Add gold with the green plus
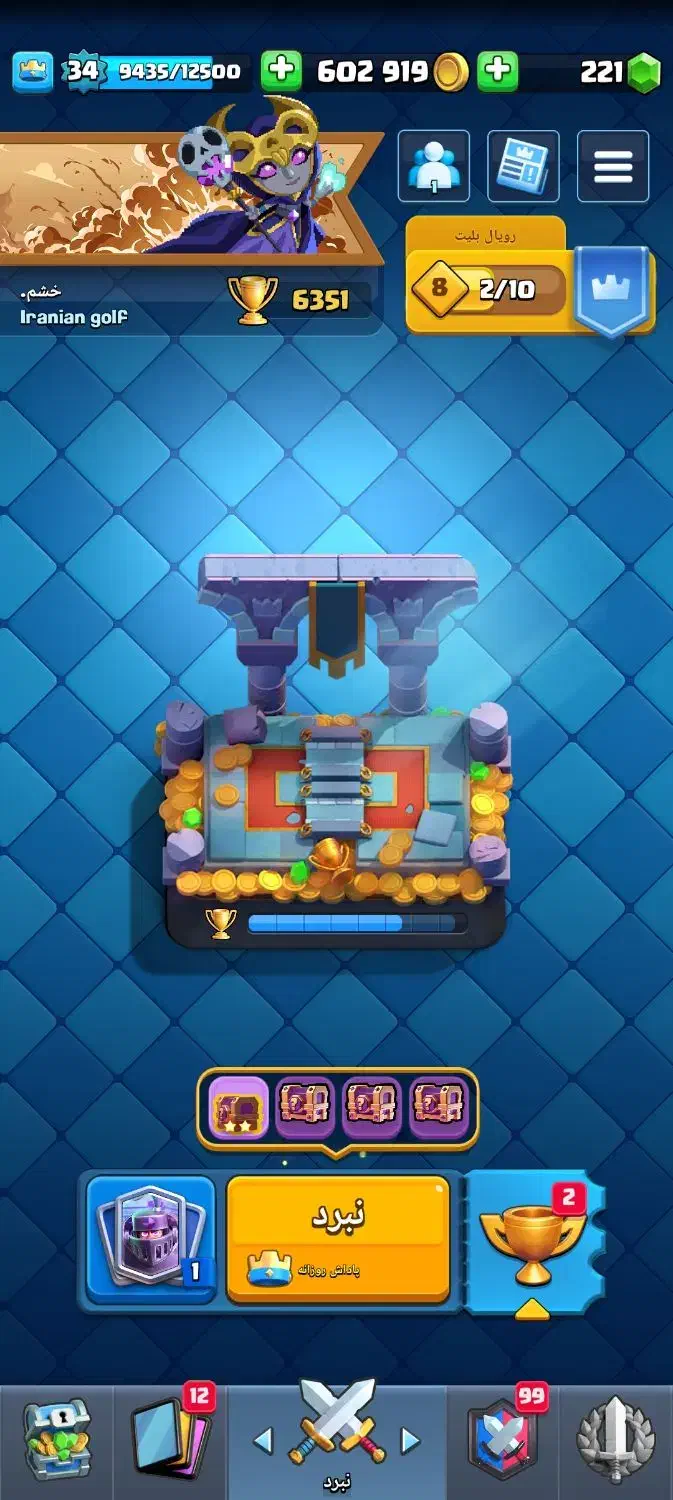This screenshot has width=673, height=1500. 281,71
